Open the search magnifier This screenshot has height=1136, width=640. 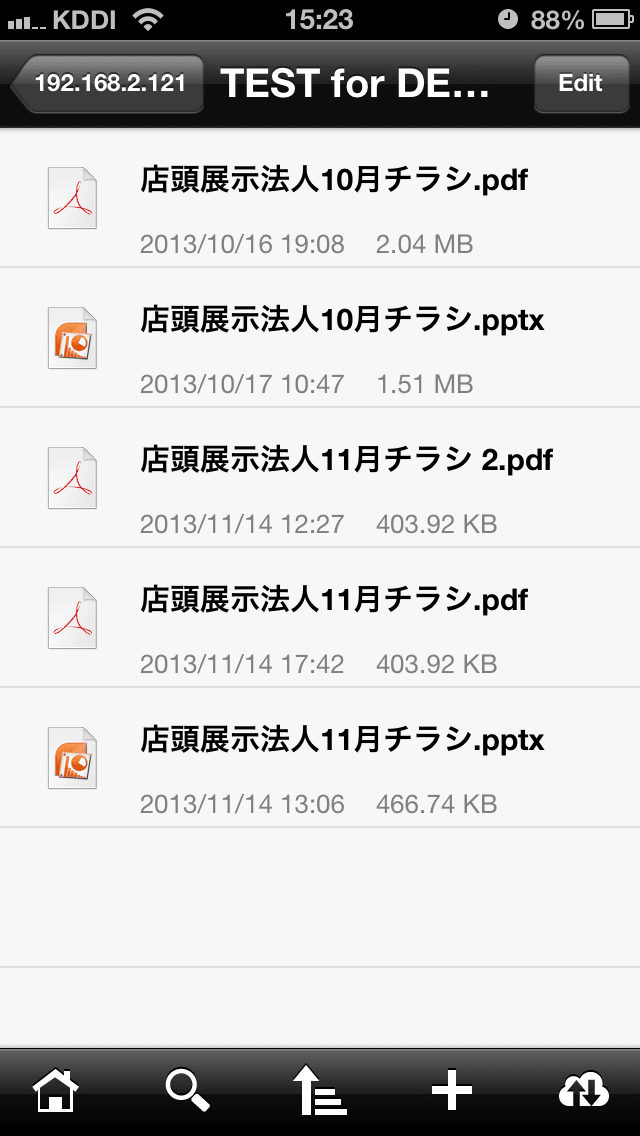click(x=188, y=1090)
